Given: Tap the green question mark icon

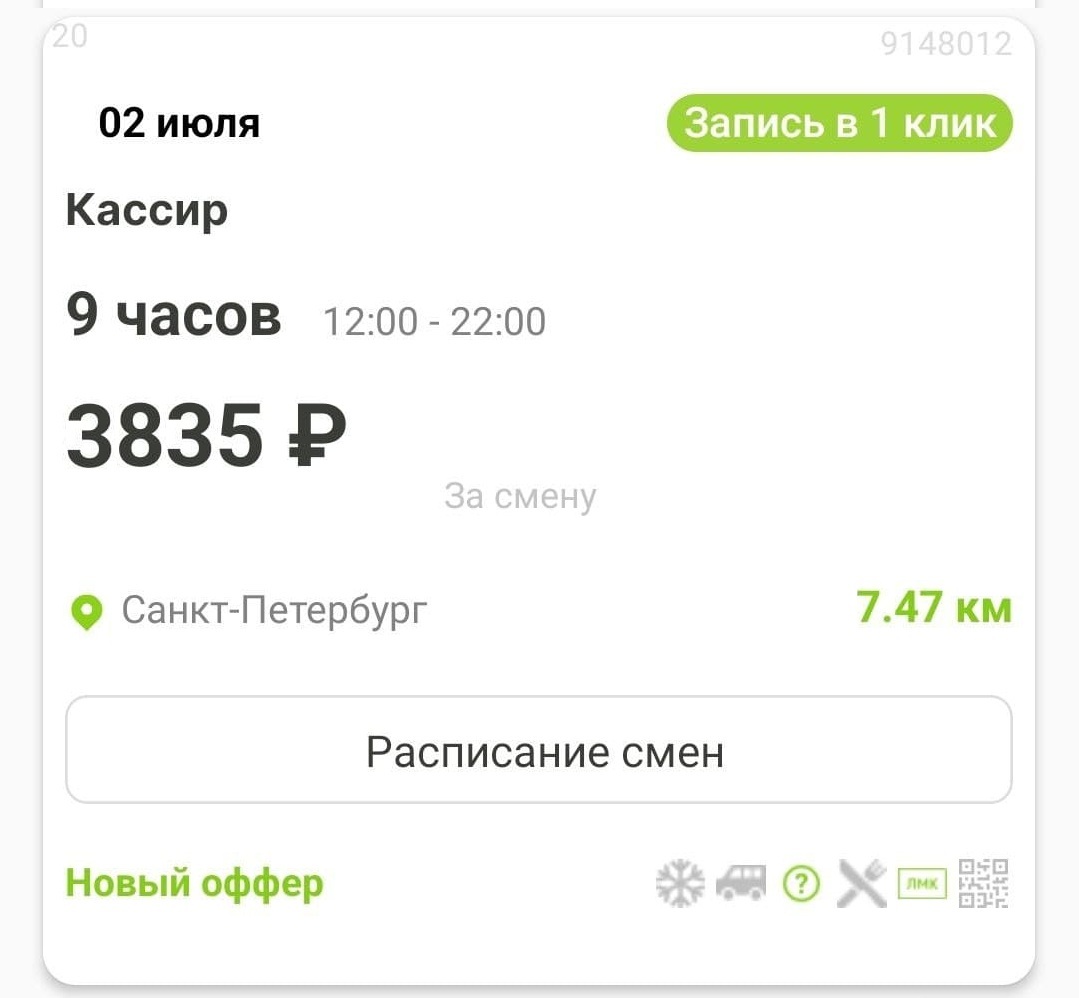Looking at the screenshot, I should [x=802, y=883].
